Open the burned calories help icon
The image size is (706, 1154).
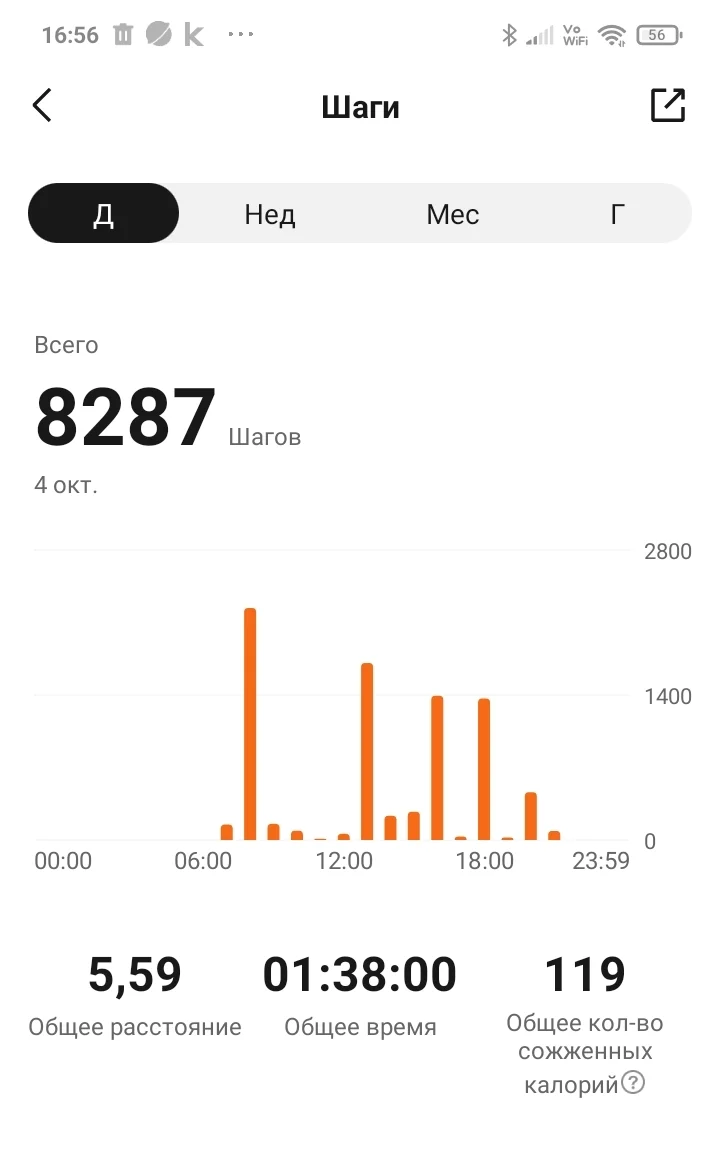[633, 1083]
